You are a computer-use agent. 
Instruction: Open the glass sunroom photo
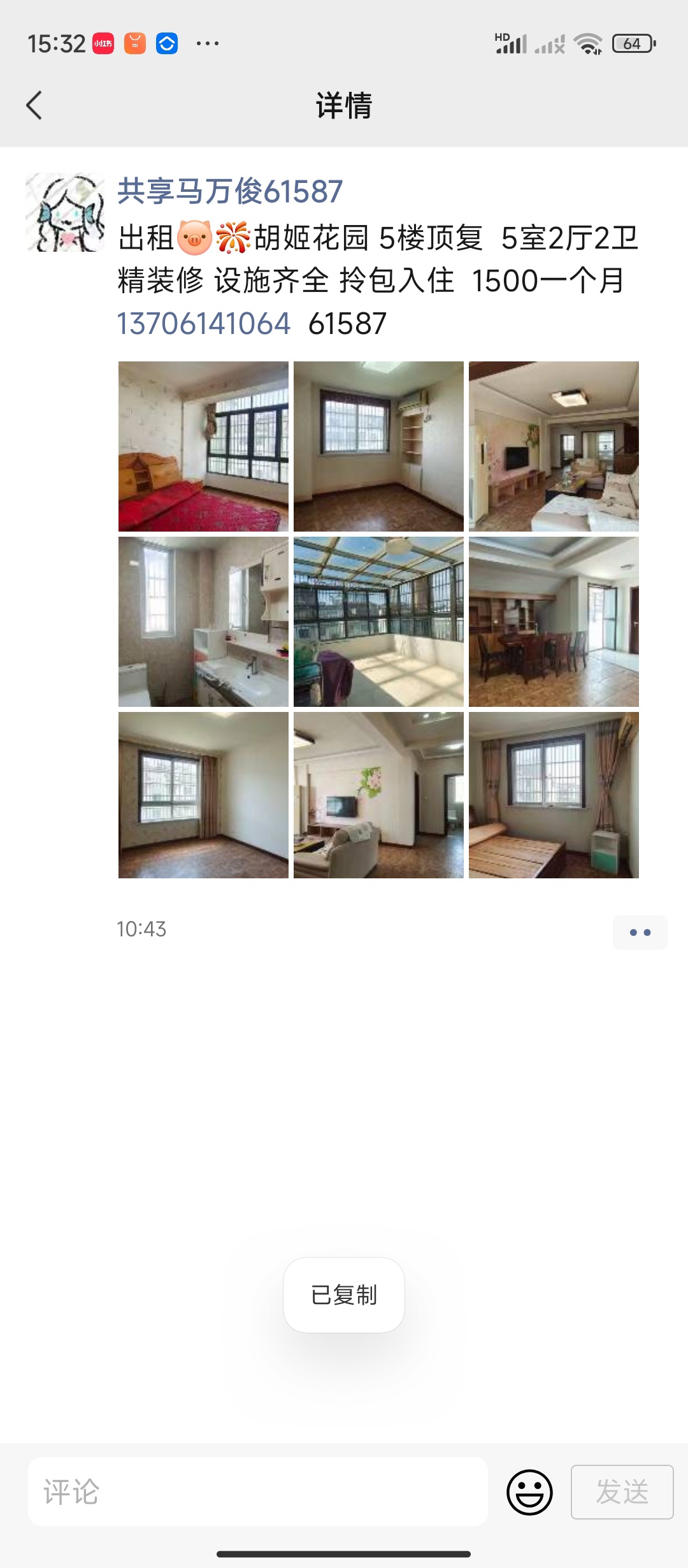click(378, 621)
